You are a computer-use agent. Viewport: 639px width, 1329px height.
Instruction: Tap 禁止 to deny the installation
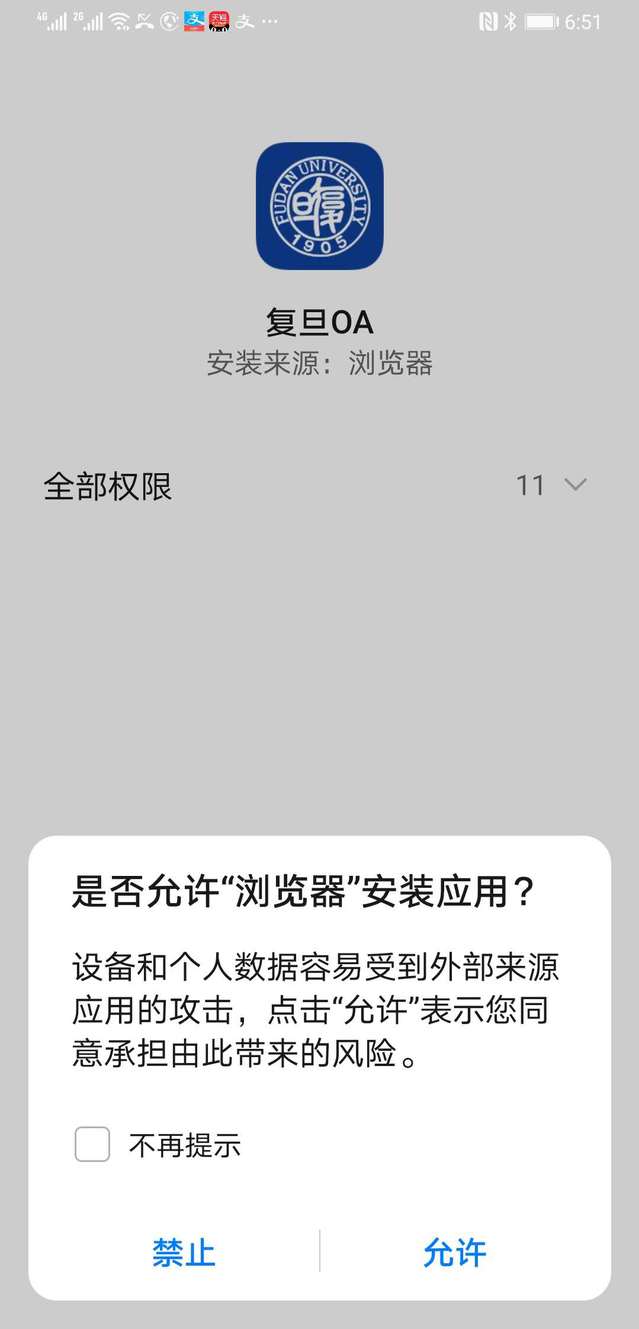184,1252
